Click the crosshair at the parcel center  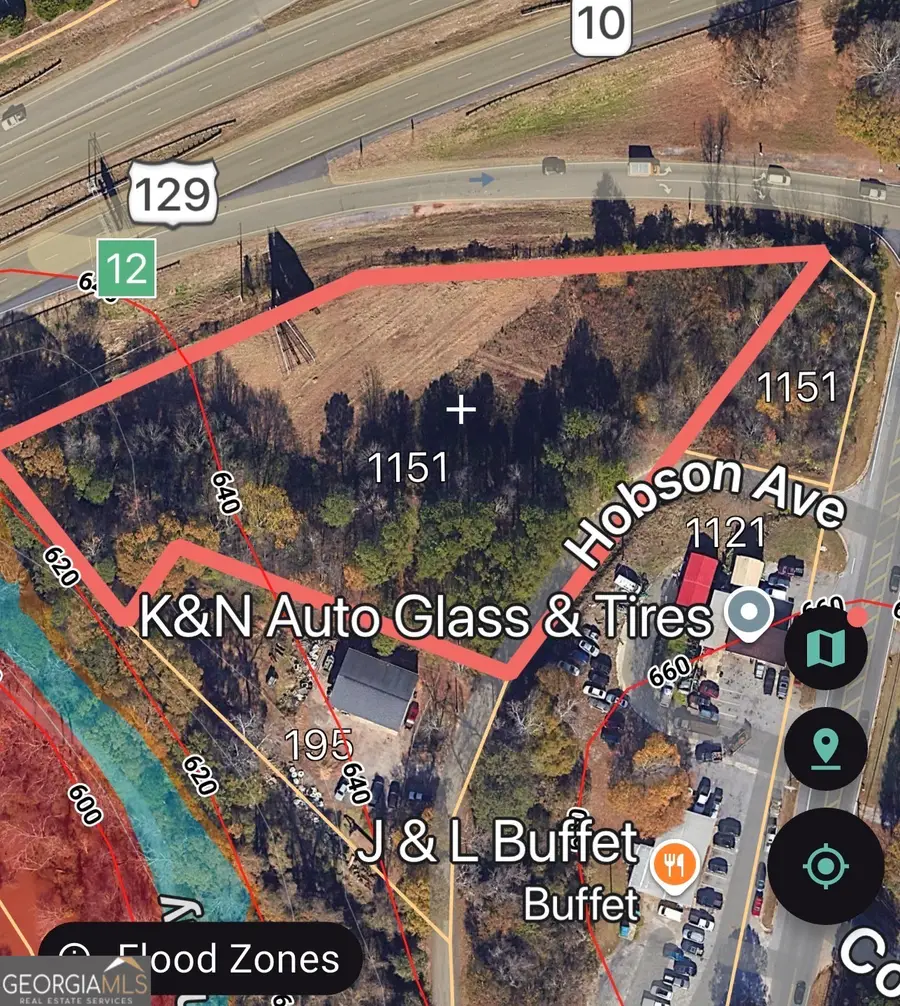(461, 410)
